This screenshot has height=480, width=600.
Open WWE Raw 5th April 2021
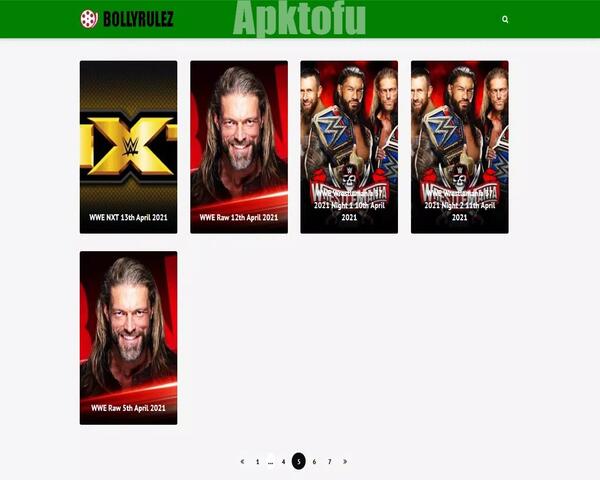pyautogui.click(x=128, y=338)
